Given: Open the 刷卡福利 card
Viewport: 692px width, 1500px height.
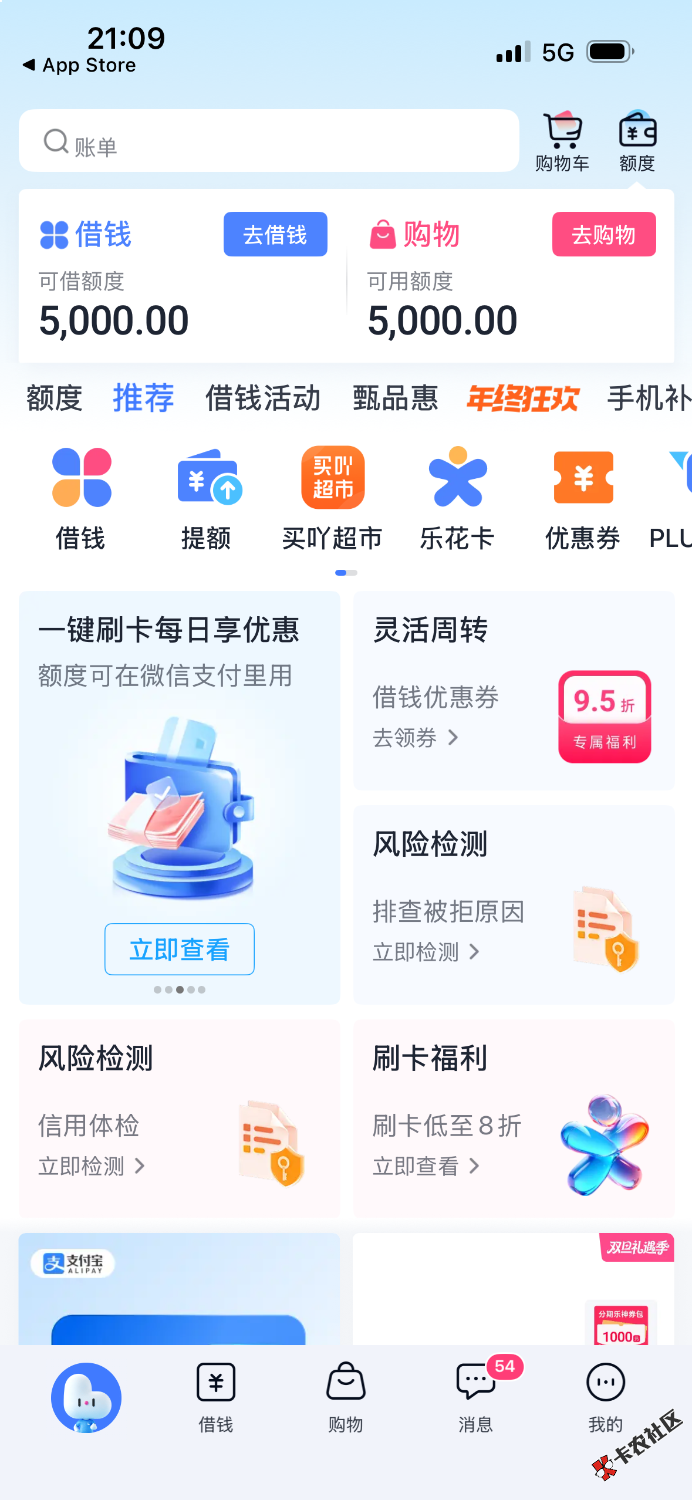Looking at the screenshot, I should click(x=513, y=1119).
